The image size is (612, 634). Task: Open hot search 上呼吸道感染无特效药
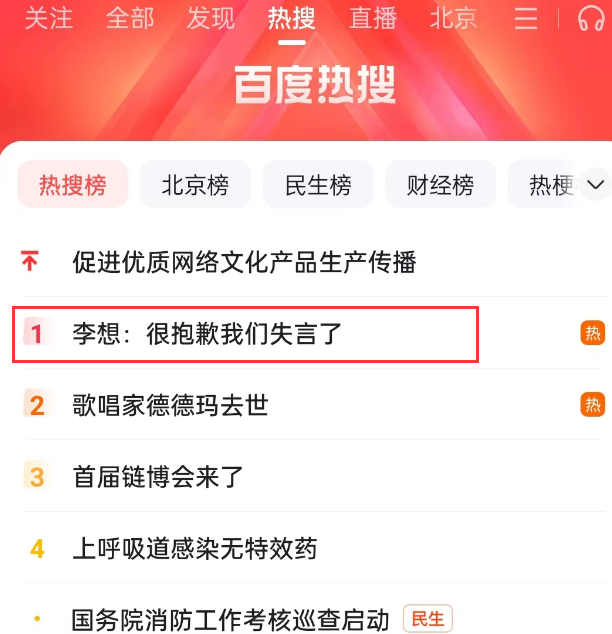click(194, 548)
